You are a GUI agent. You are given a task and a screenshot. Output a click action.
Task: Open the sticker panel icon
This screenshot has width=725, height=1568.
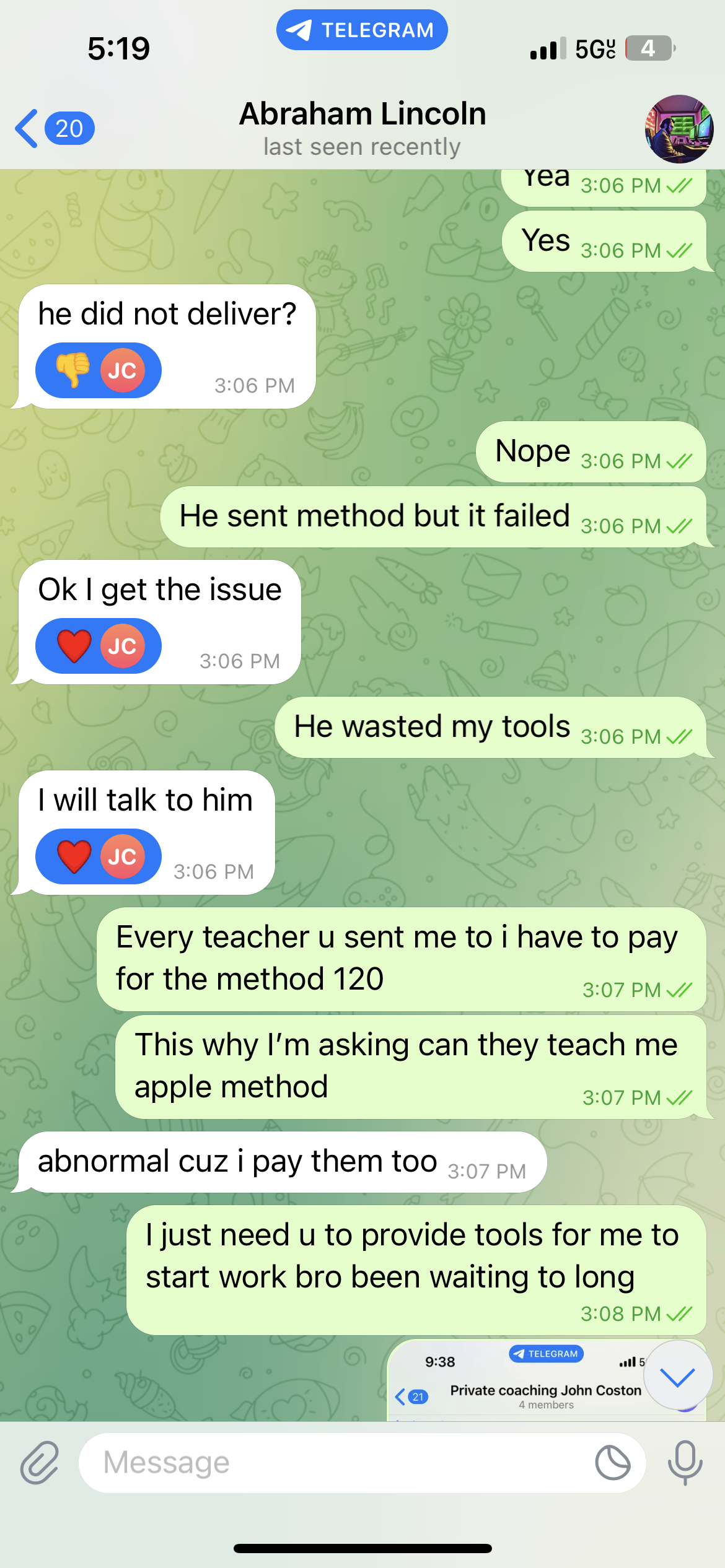612,1463
